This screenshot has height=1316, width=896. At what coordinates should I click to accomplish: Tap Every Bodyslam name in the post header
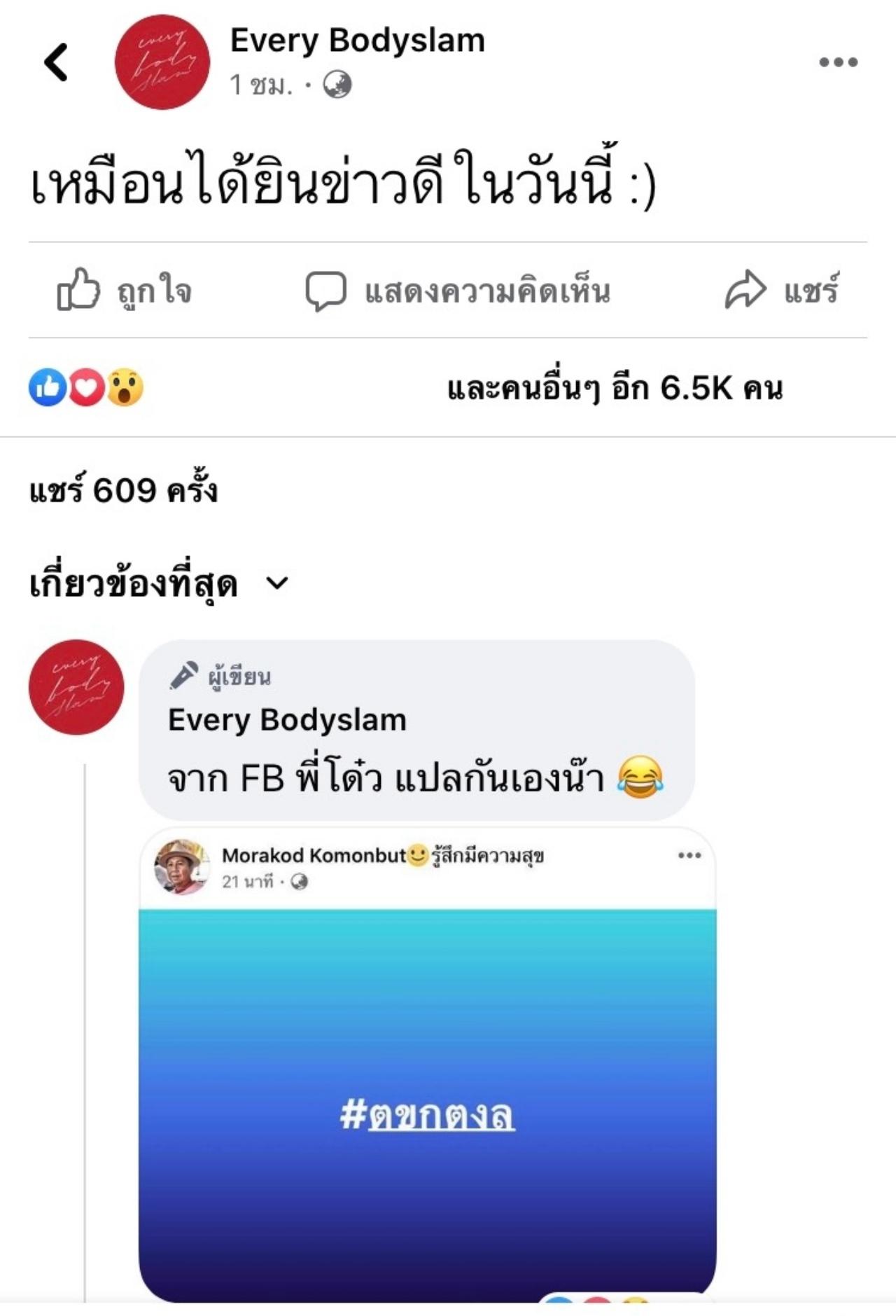tap(357, 41)
